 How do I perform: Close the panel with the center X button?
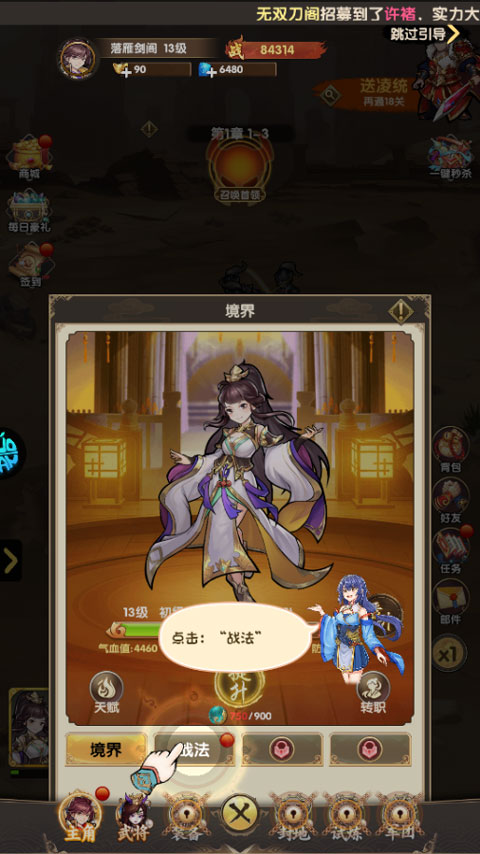click(x=240, y=815)
